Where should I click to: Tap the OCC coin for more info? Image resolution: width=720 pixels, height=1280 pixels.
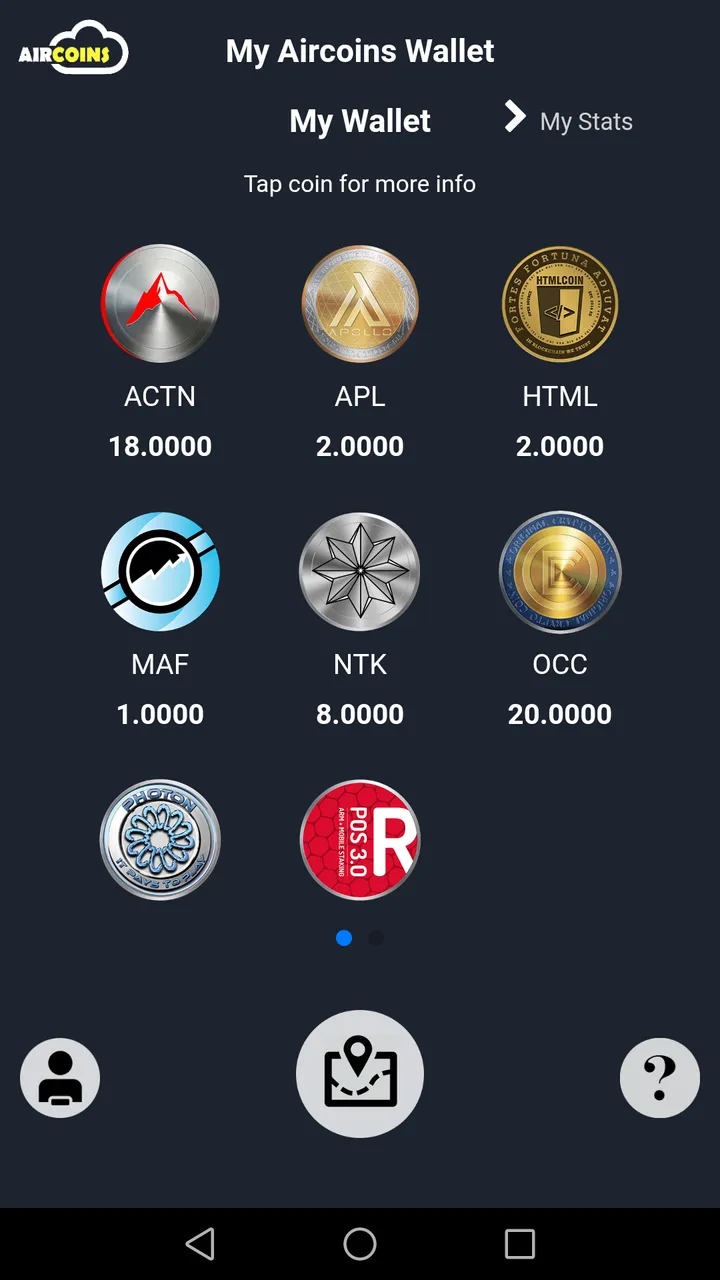[560, 572]
